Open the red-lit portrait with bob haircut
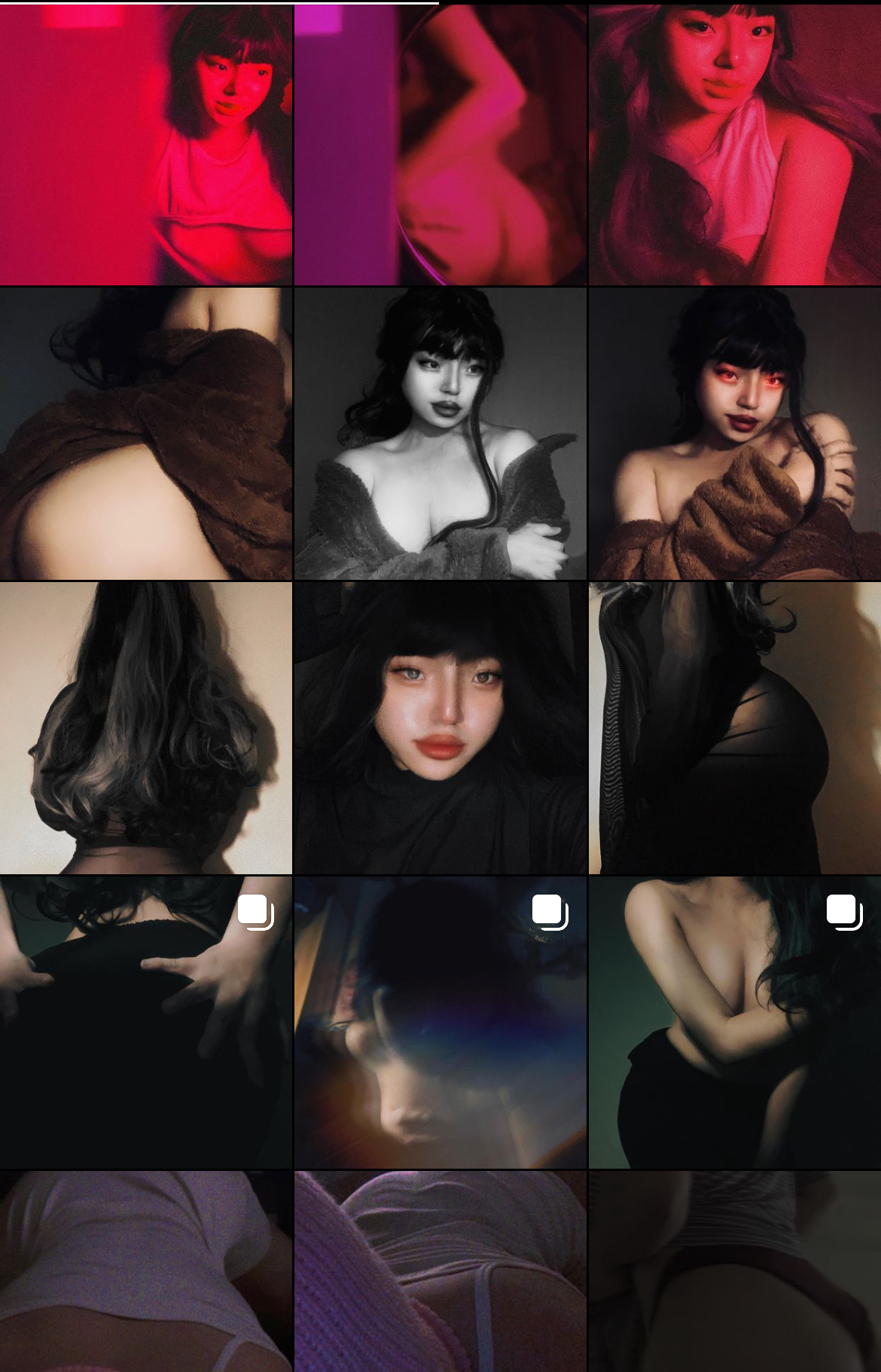The width and height of the screenshot is (881, 1372). click(145, 145)
